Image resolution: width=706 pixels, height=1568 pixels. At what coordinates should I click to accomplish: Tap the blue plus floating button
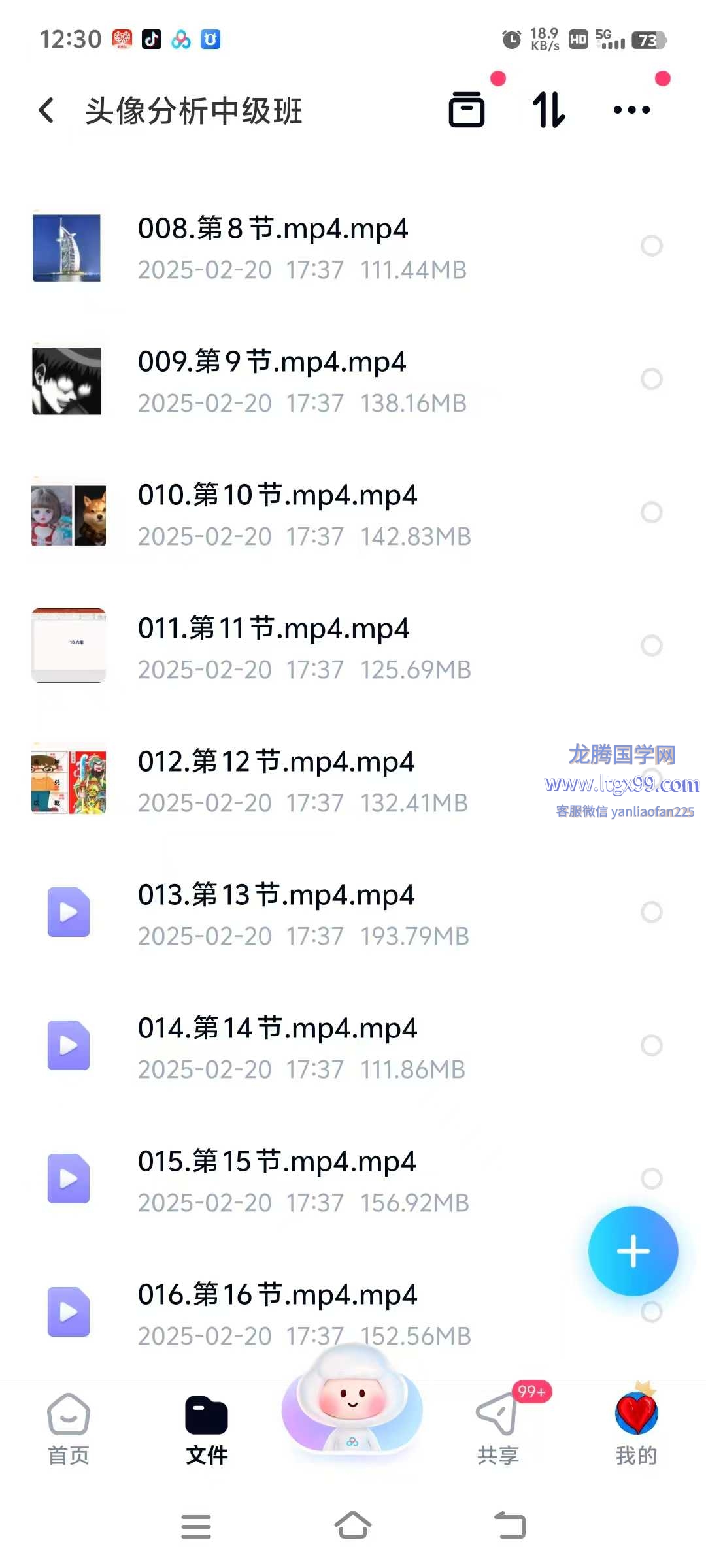633,1251
